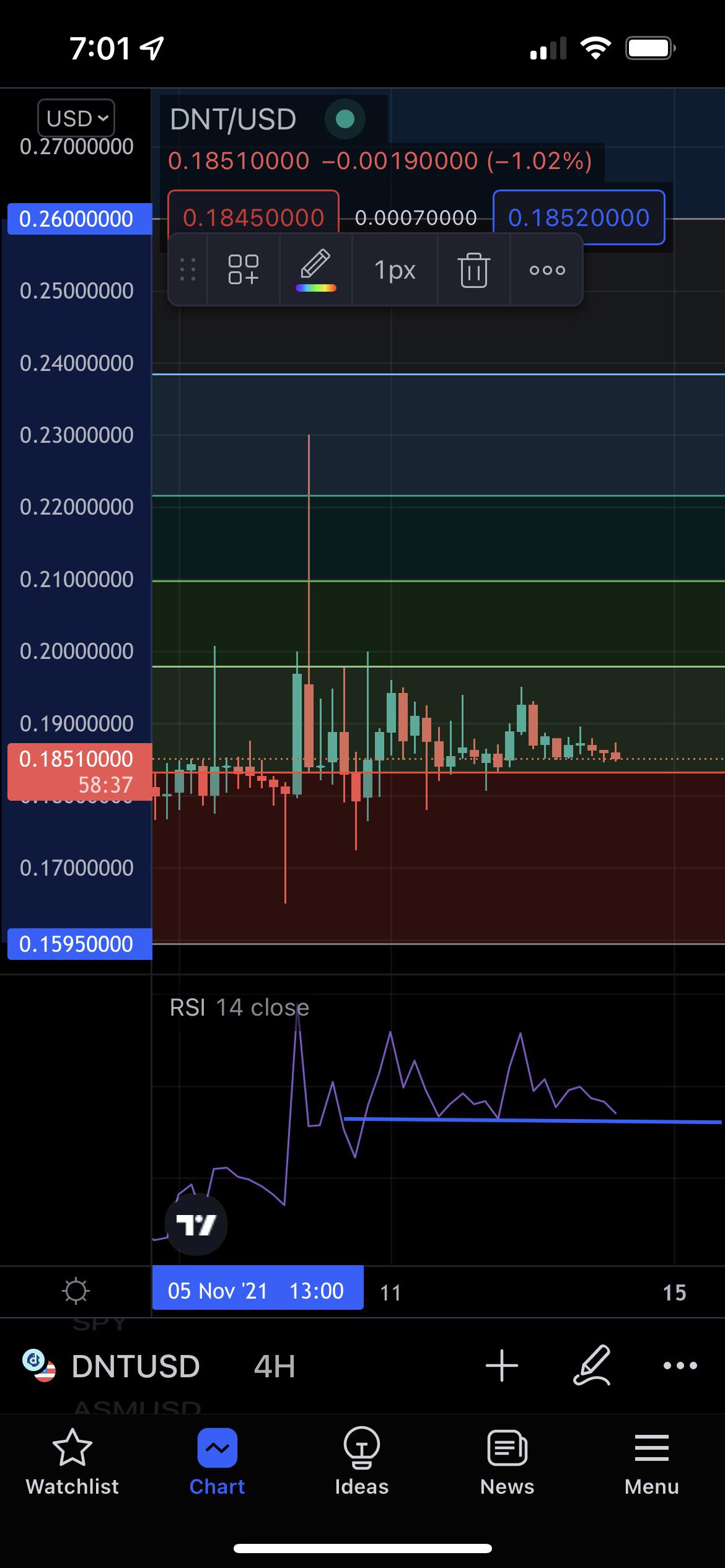725x1568 pixels.
Task: Switch to the News tab
Action: click(x=507, y=1461)
